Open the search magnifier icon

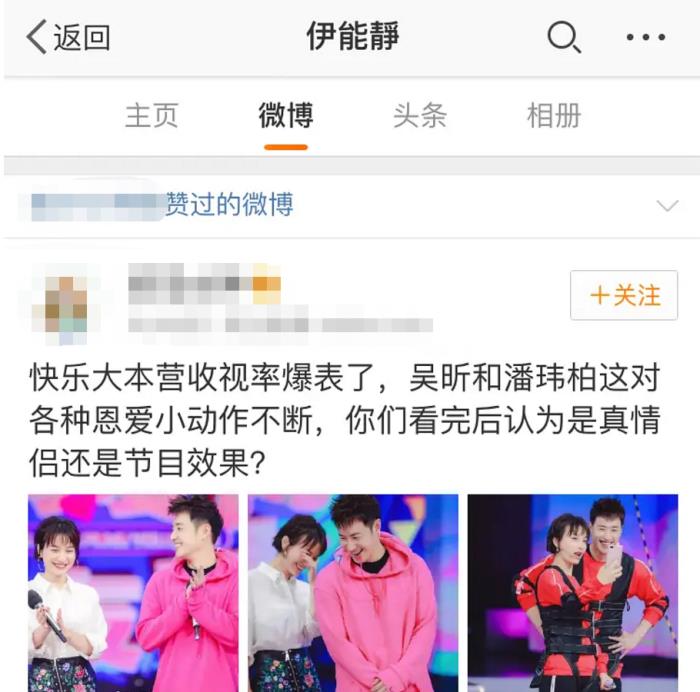pyautogui.click(x=563, y=38)
